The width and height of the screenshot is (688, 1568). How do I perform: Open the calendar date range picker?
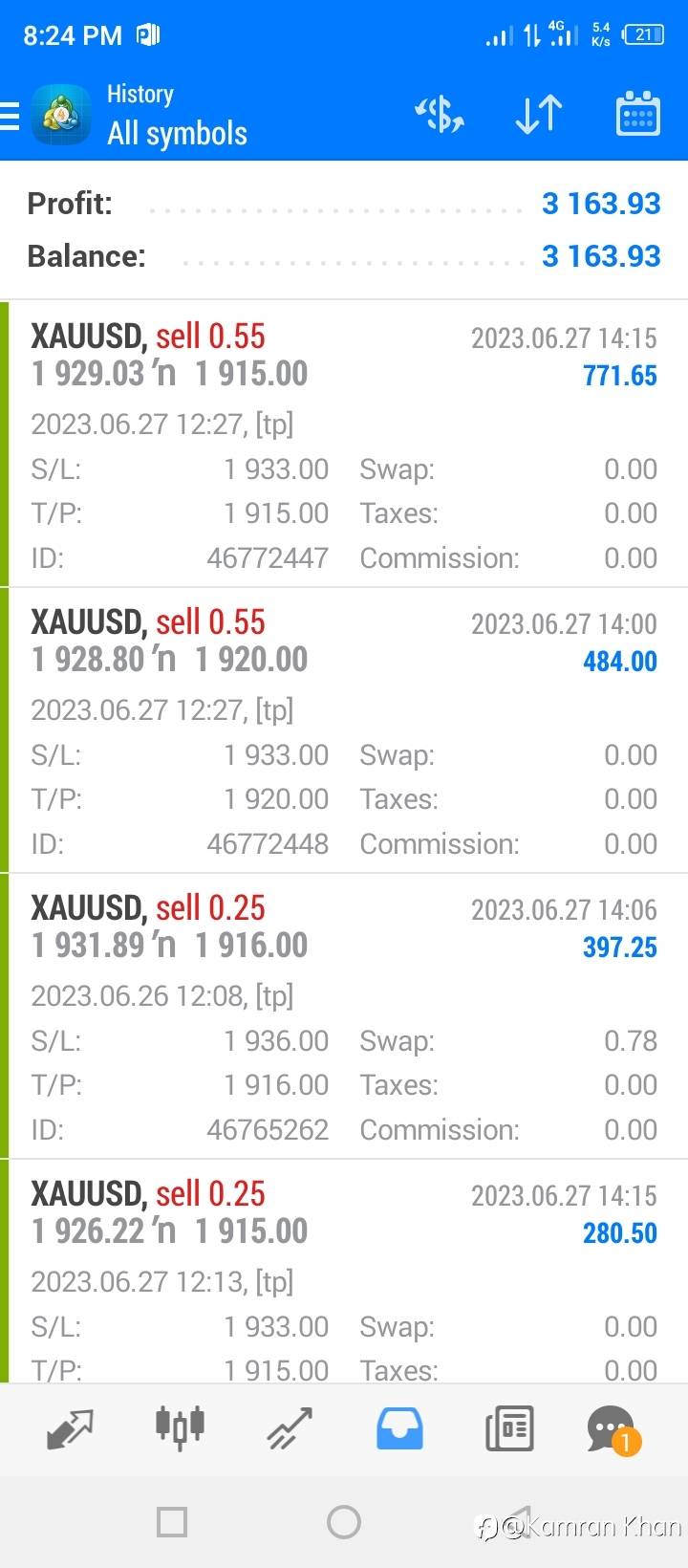click(637, 115)
